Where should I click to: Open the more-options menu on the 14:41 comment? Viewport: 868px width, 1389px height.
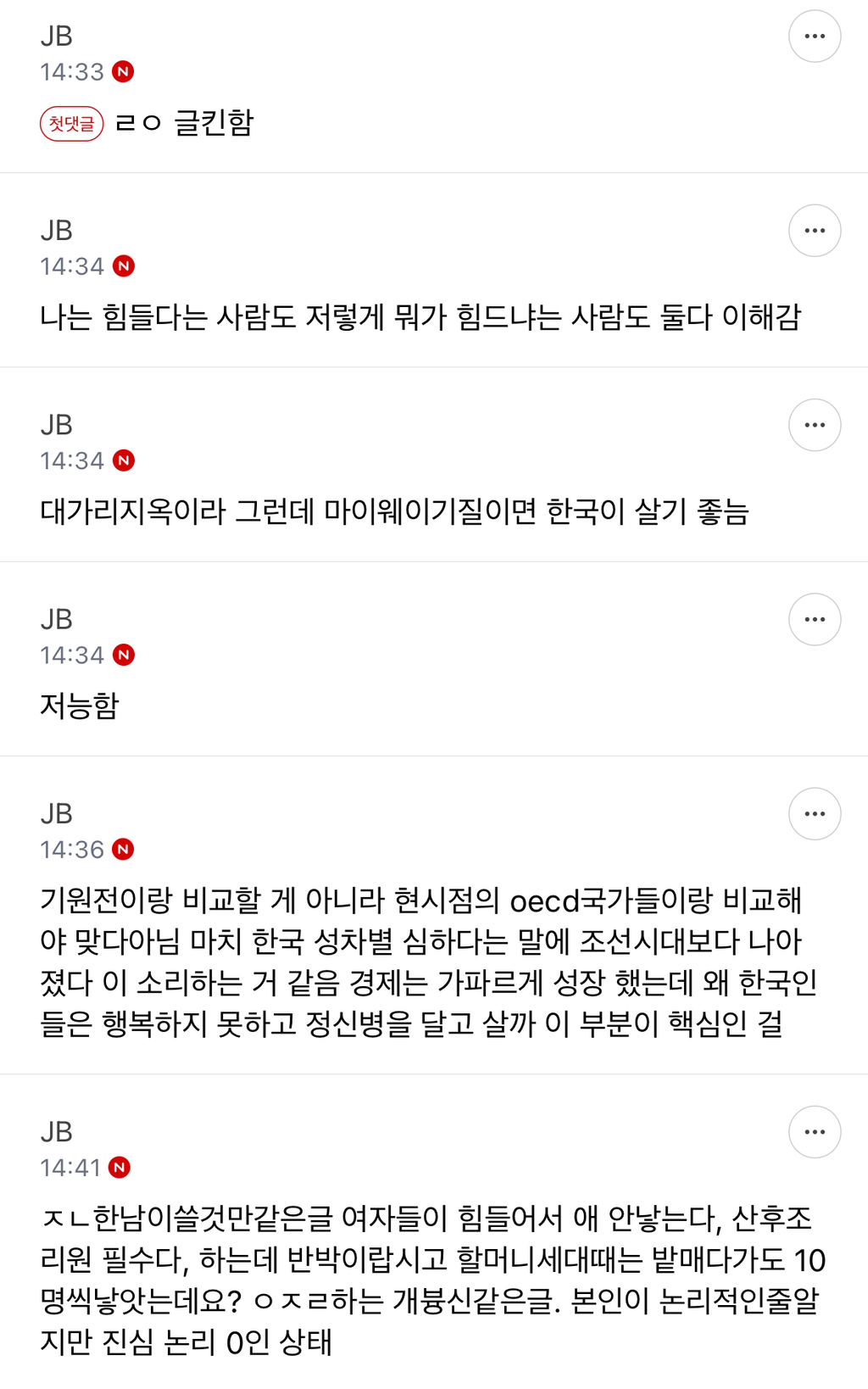coord(815,1131)
